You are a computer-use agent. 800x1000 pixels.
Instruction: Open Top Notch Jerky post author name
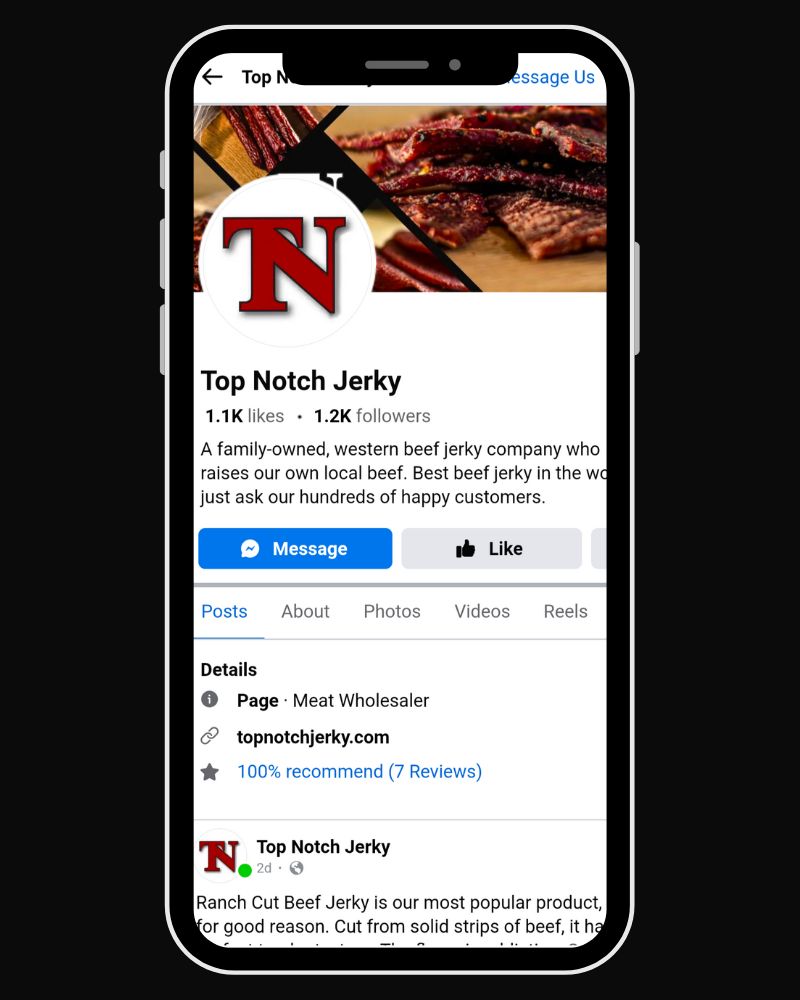click(x=323, y=847)
